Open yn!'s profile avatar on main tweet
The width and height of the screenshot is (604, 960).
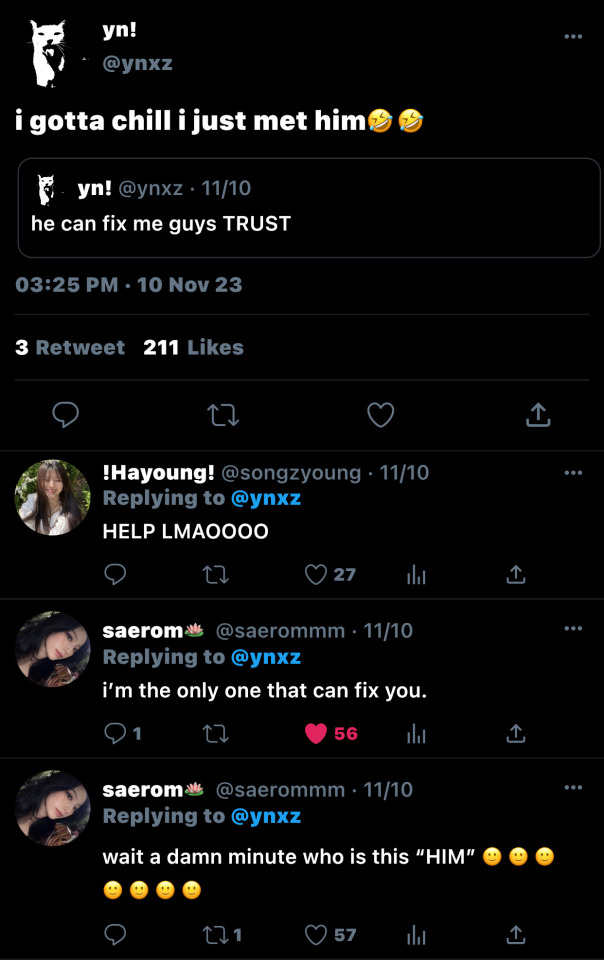point(52,52)
